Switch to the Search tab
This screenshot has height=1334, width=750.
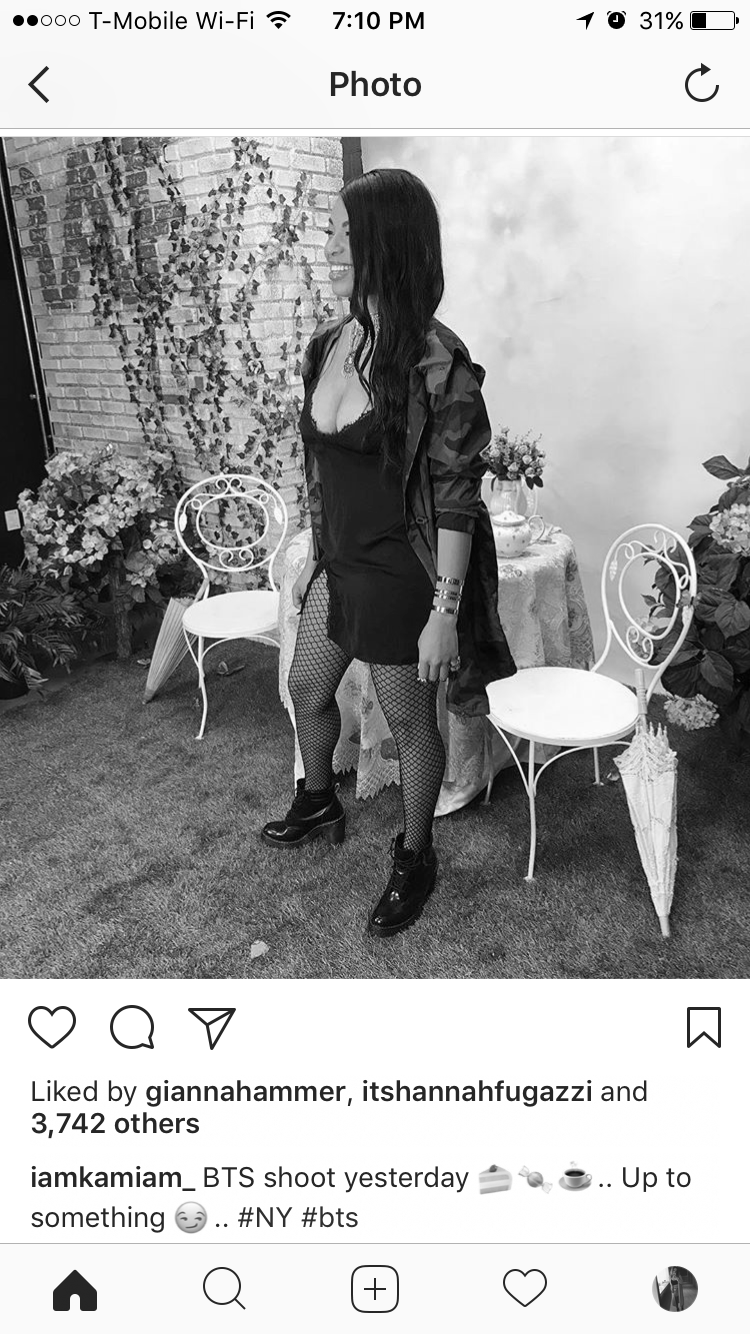point(224,1288)
